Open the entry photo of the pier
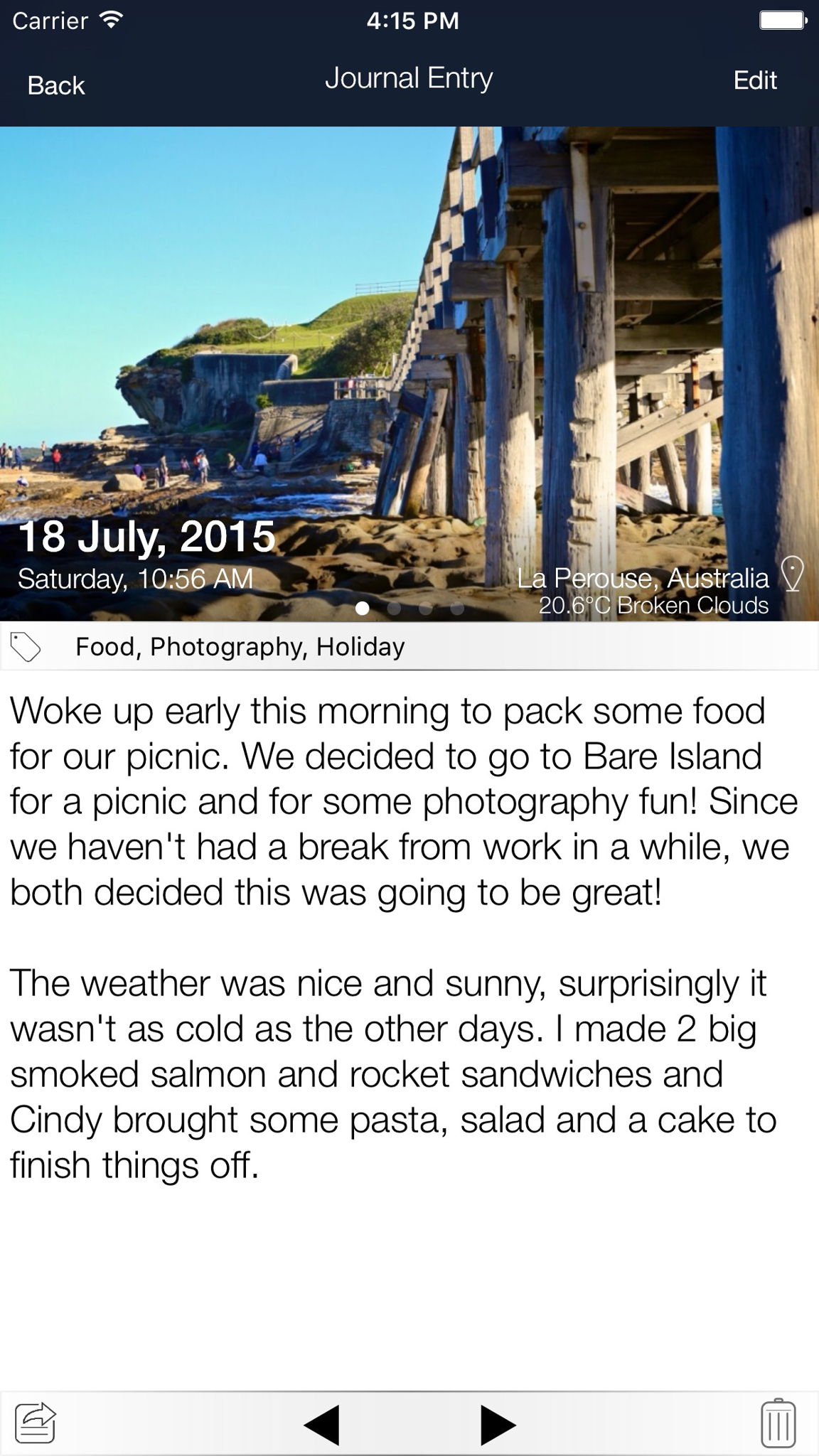The width and height of the screenshot is (819, 1456). point(409,374)
